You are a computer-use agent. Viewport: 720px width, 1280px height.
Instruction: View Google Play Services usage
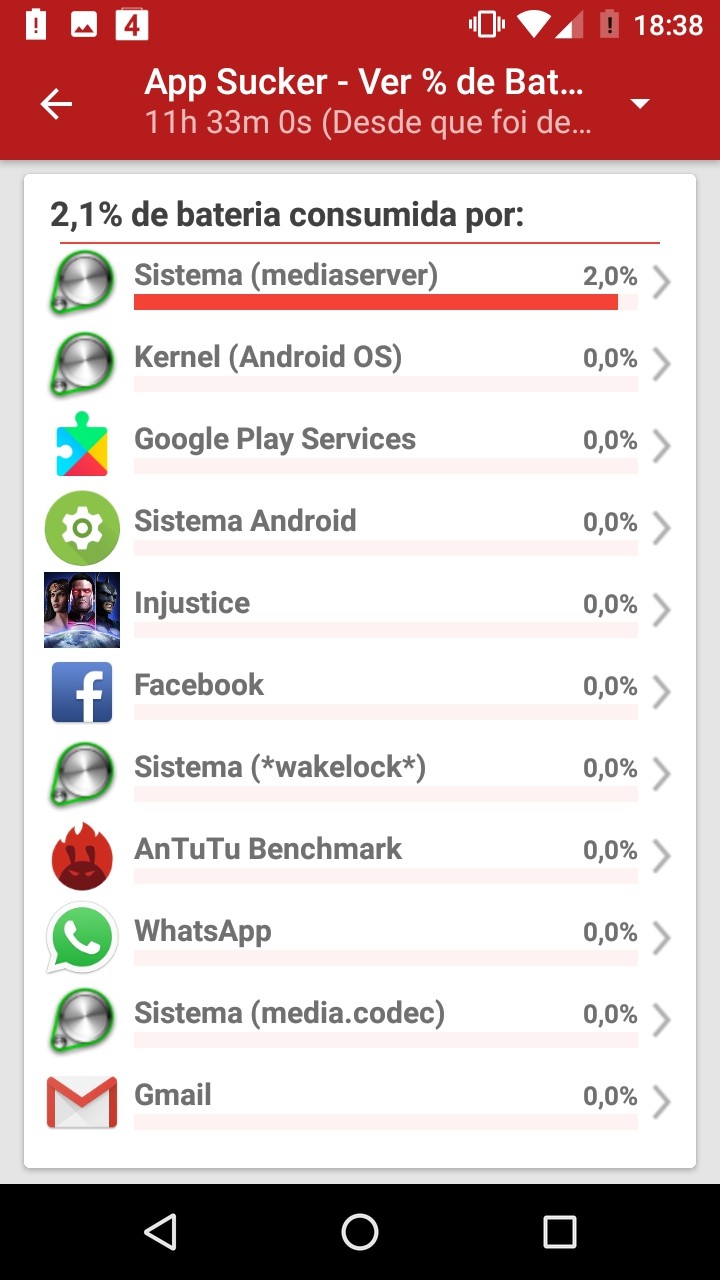pos(360,447)
